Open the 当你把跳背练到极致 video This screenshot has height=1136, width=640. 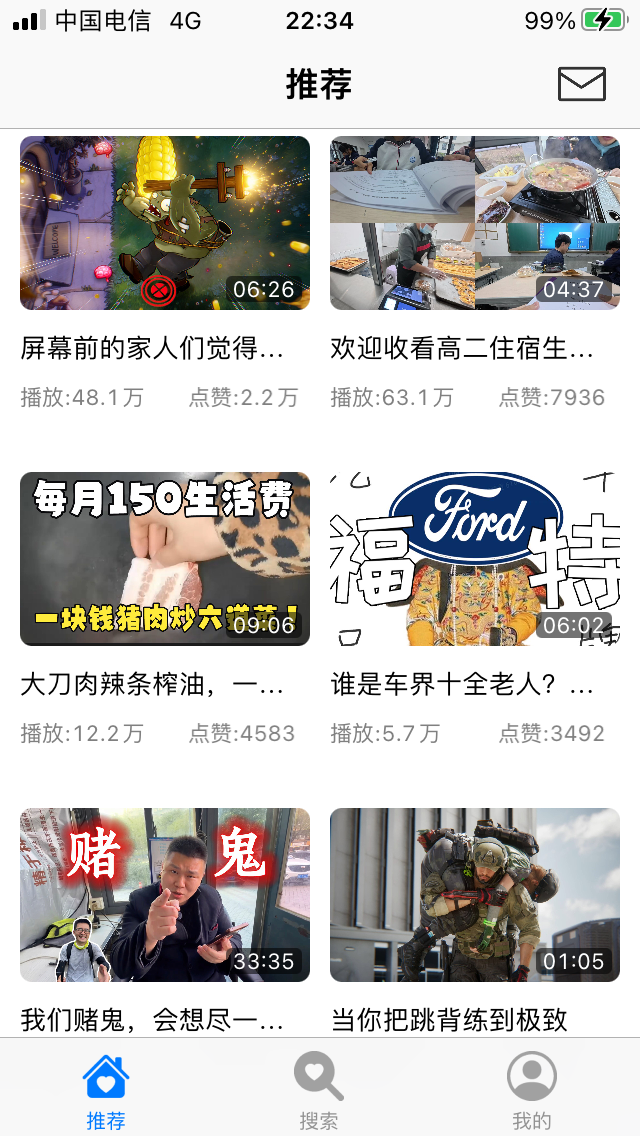475,895
